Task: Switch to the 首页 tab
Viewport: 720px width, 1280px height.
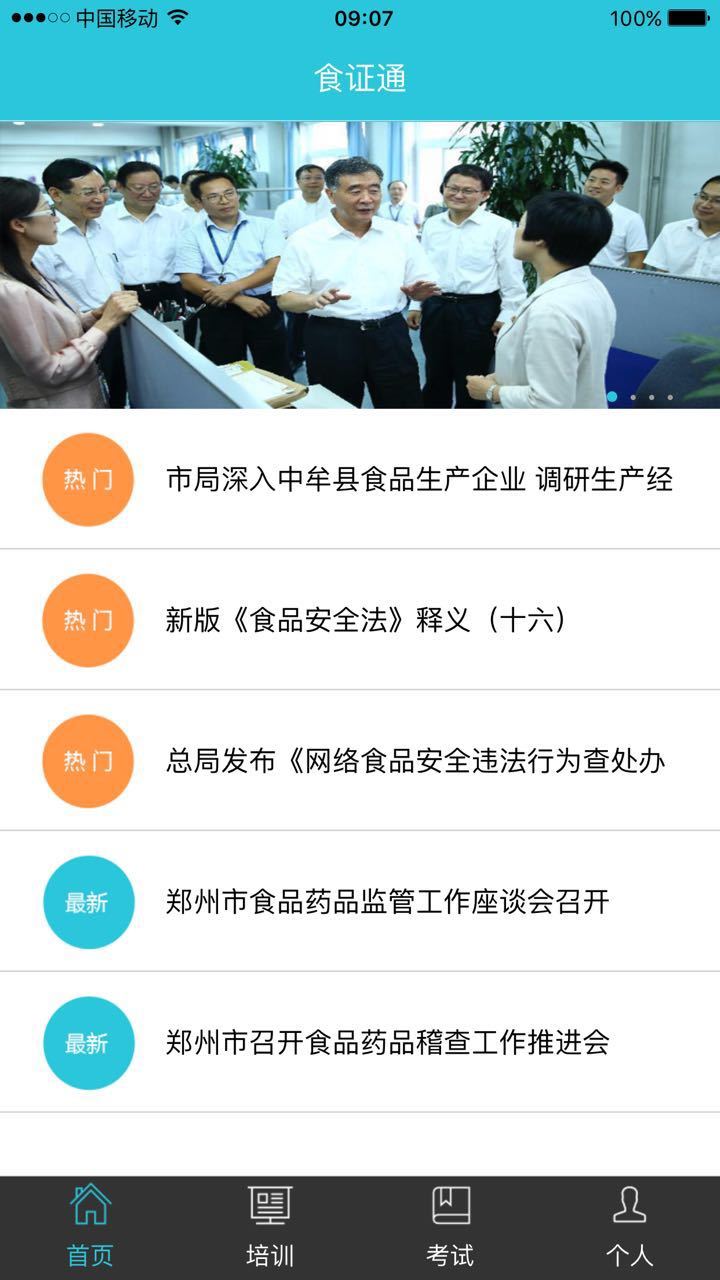Action: click(x=90, y=1226)
